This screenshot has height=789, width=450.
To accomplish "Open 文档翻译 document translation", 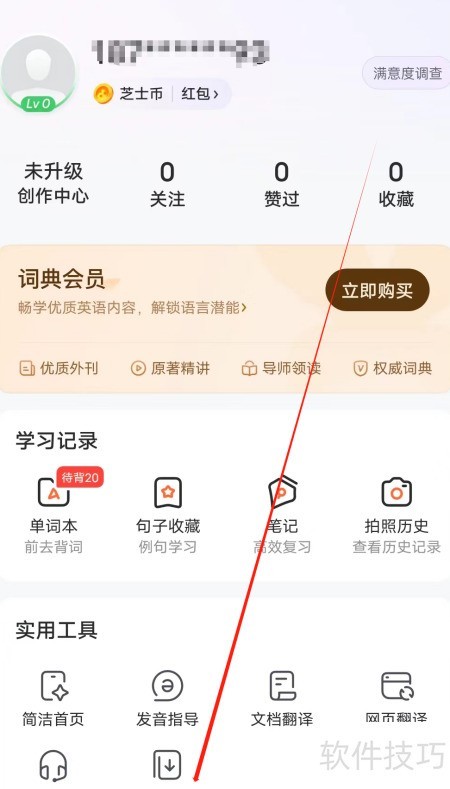I will coord(282,698).
